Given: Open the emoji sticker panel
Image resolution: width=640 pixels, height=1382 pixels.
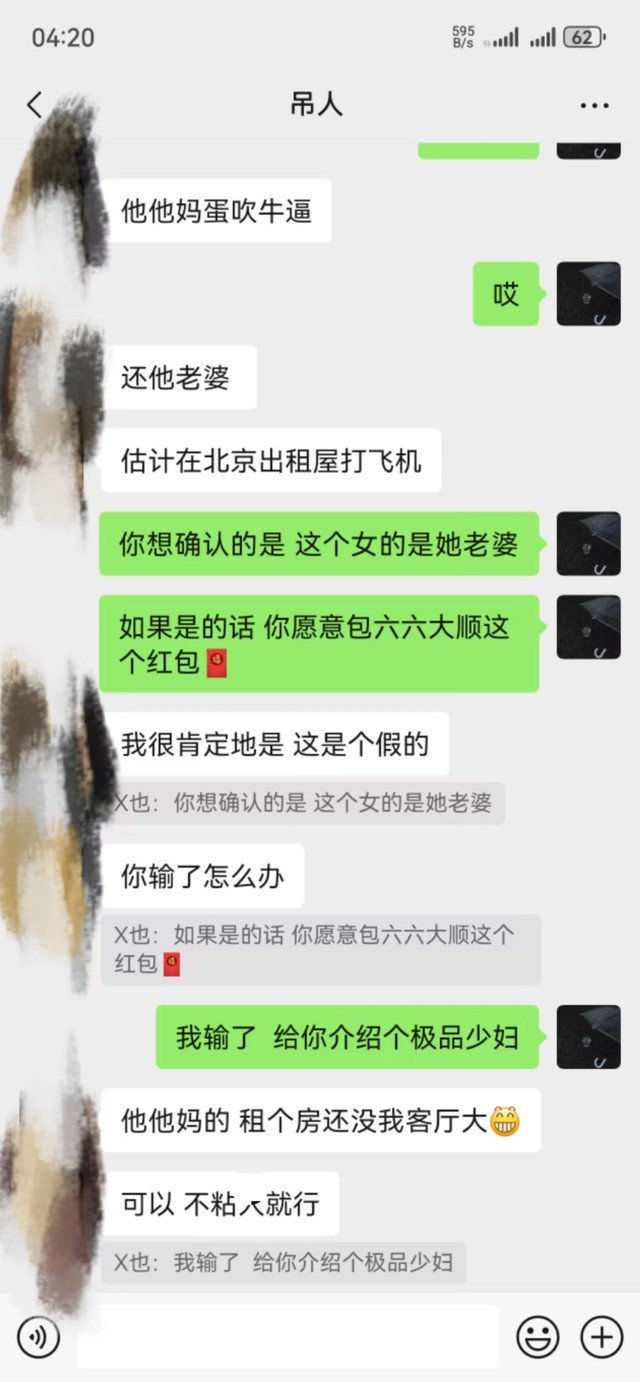Looking at the screenshot, I should (537, 1336).
